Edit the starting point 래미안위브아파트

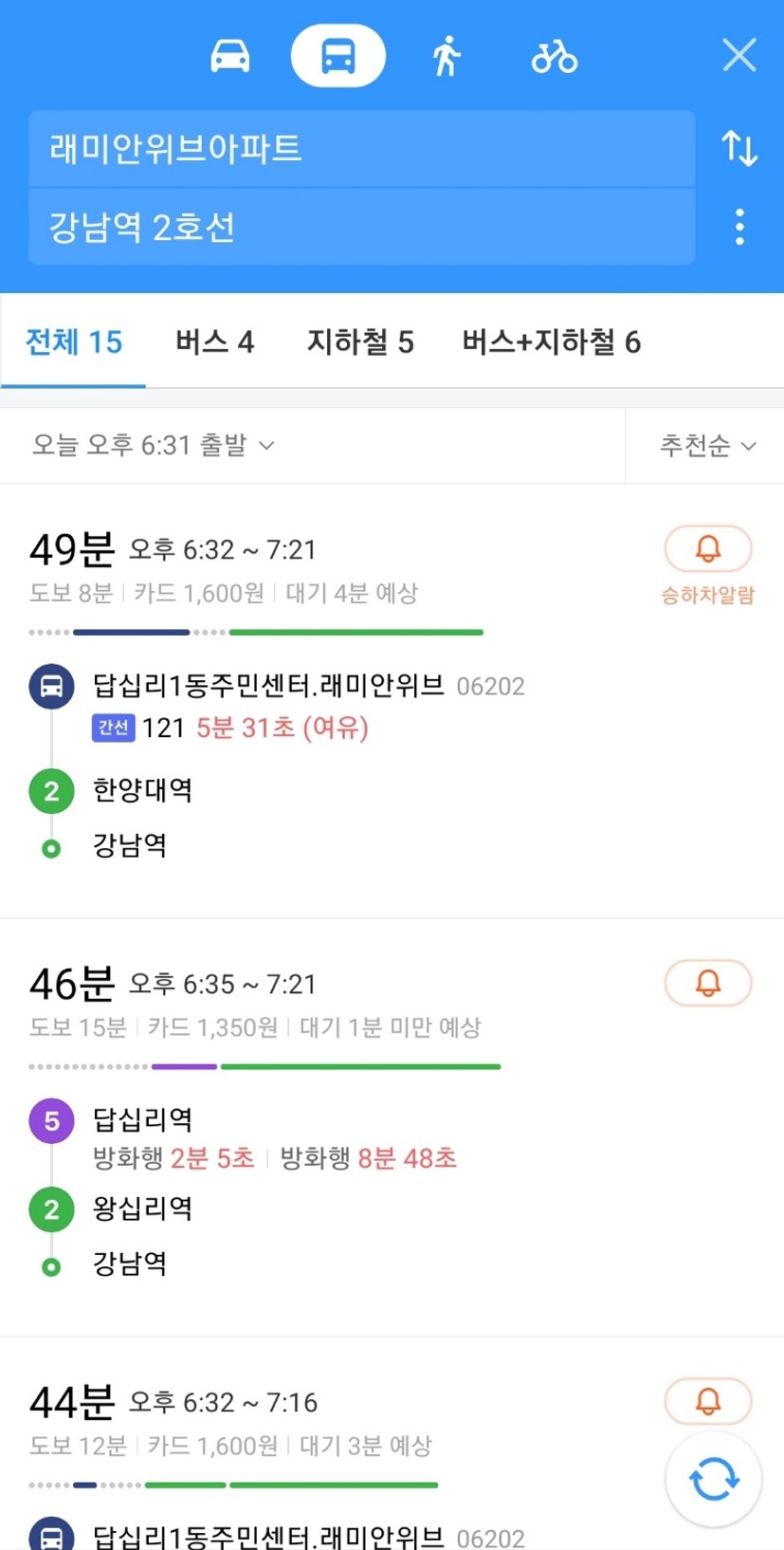point(361,148)
